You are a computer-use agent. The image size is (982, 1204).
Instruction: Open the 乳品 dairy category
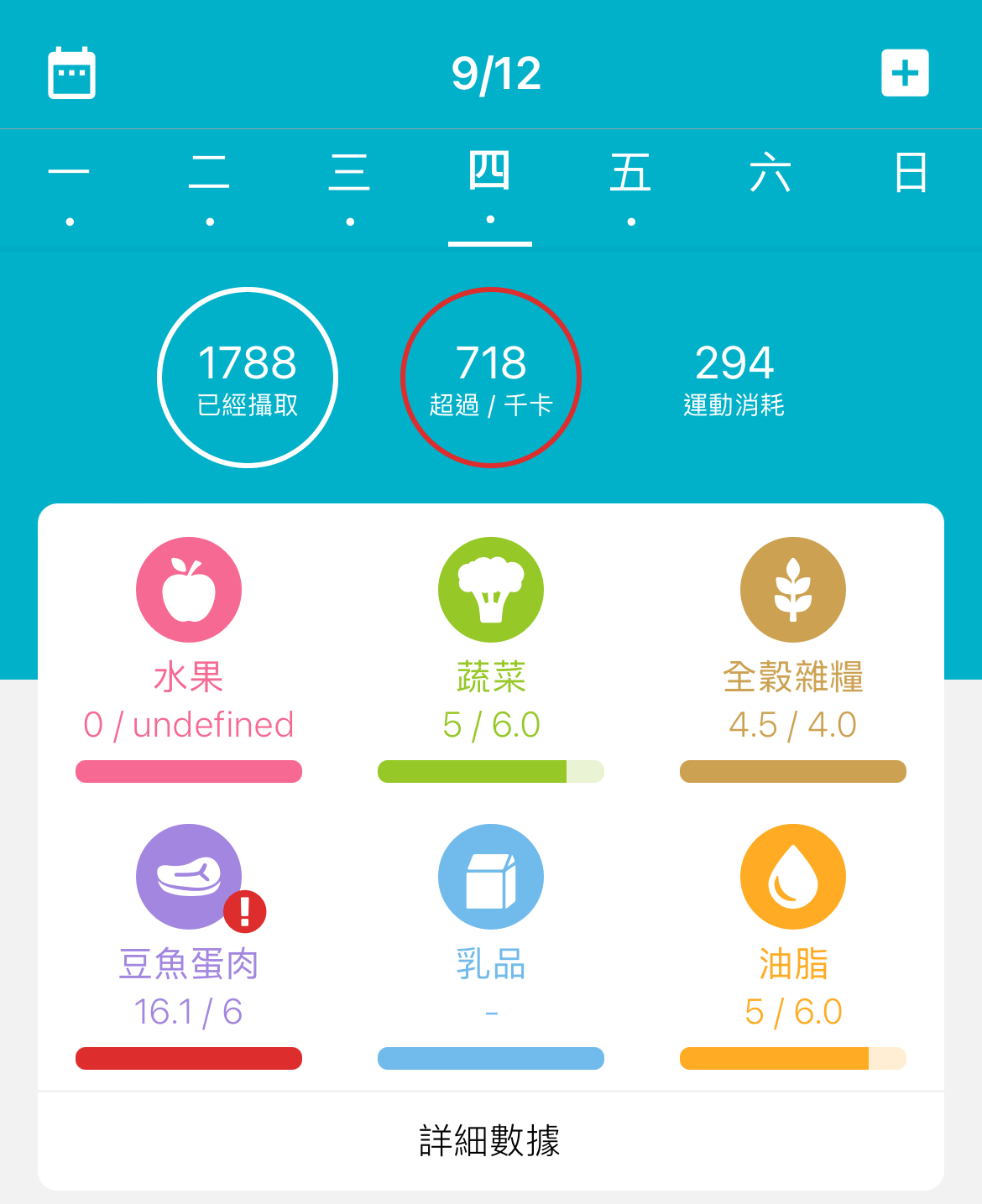pos(491,878)
